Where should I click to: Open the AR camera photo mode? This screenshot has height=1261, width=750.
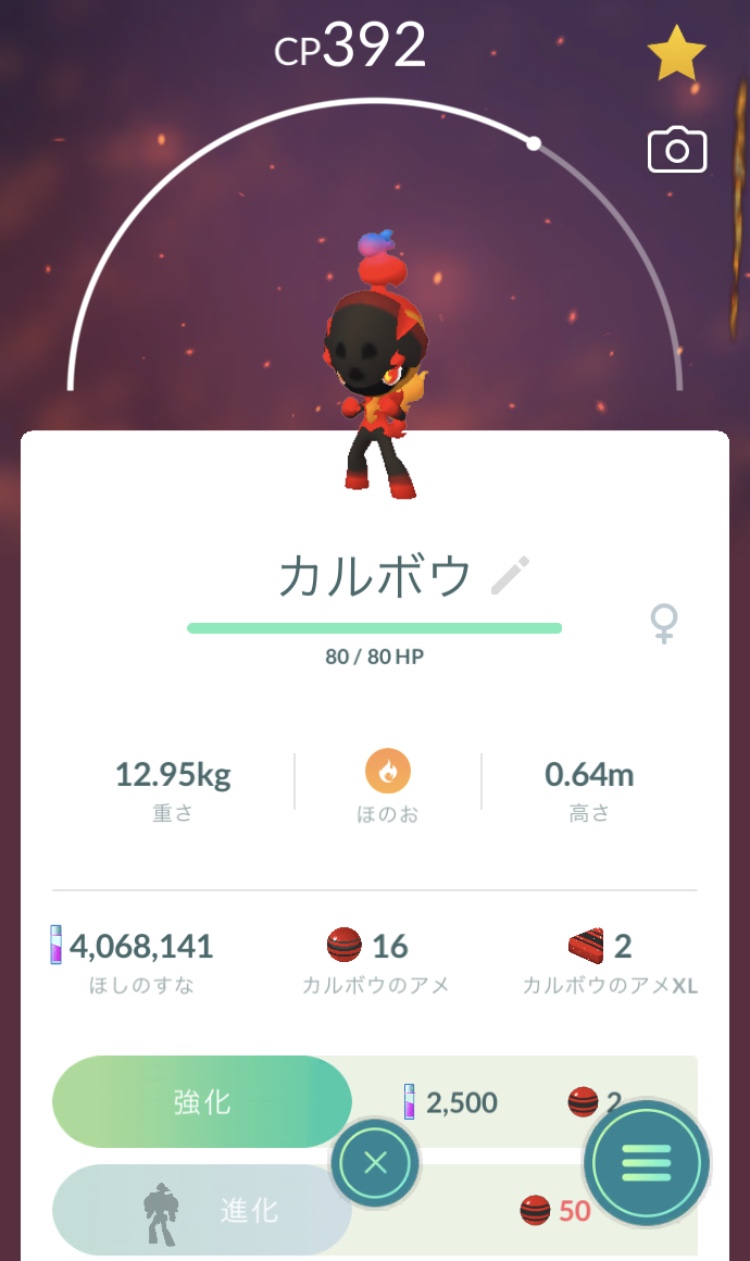677,151
